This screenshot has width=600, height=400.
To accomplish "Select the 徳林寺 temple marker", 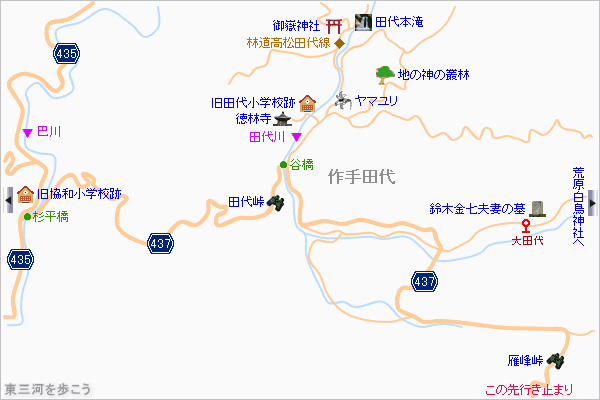I will (284, 119).
